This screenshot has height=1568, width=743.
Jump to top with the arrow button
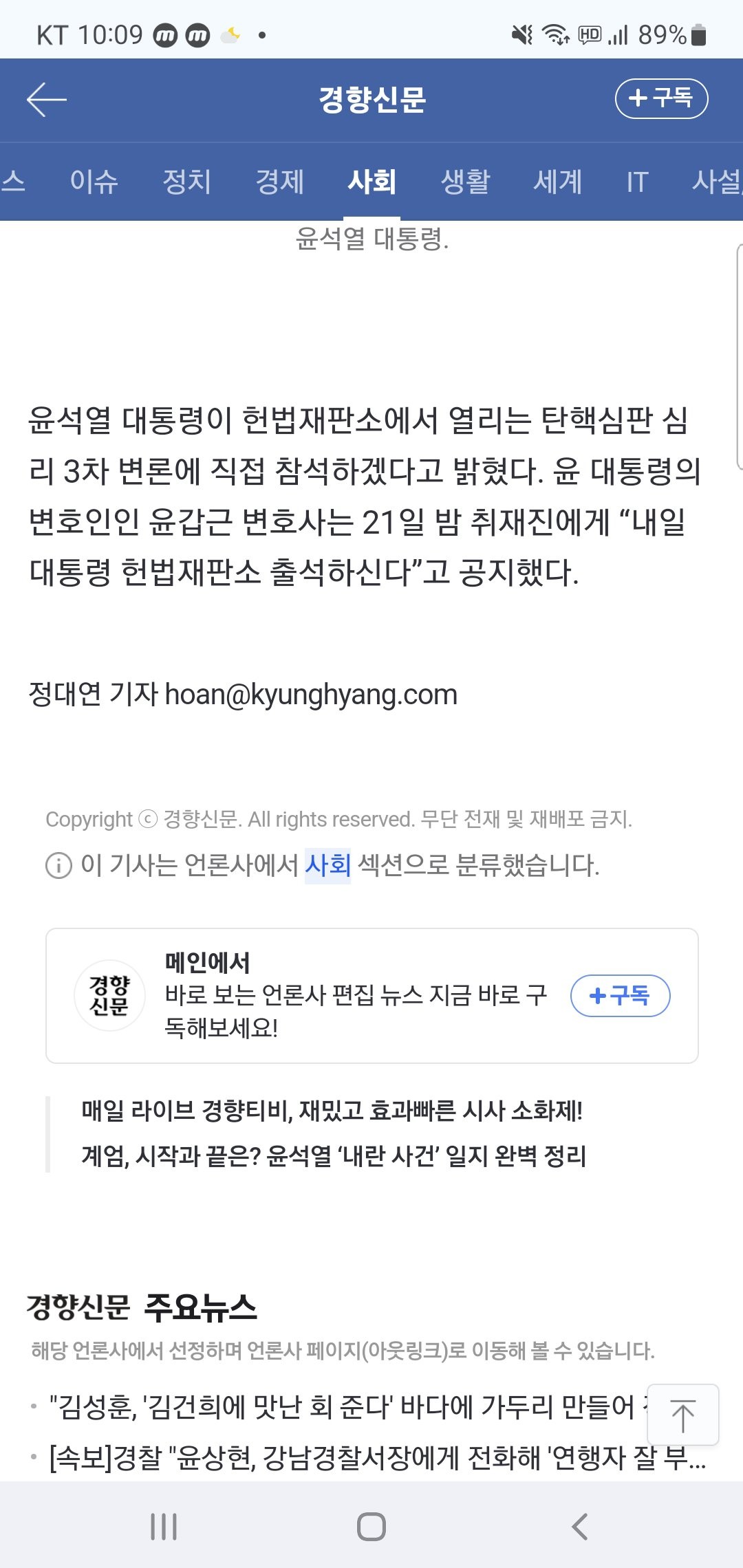682,1415
